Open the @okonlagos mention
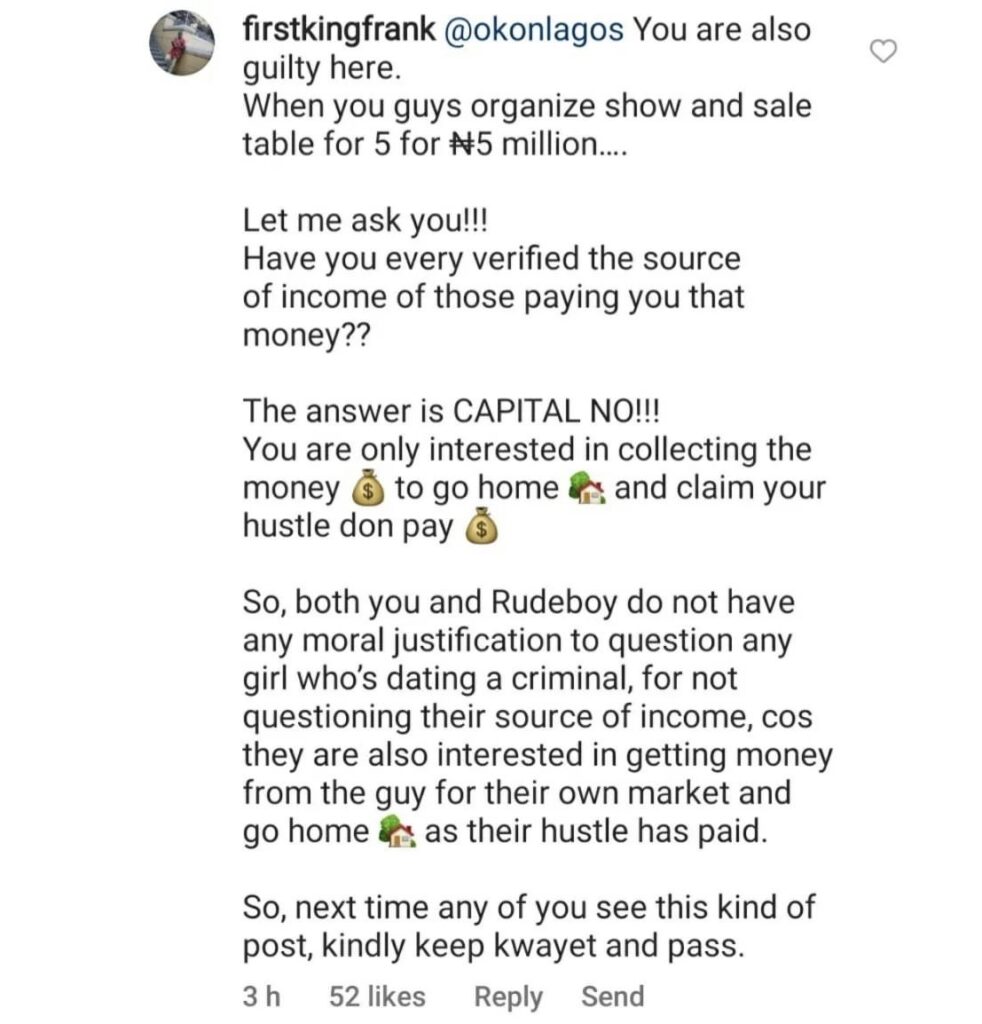The image size is (982, 1024). [534, 29]
